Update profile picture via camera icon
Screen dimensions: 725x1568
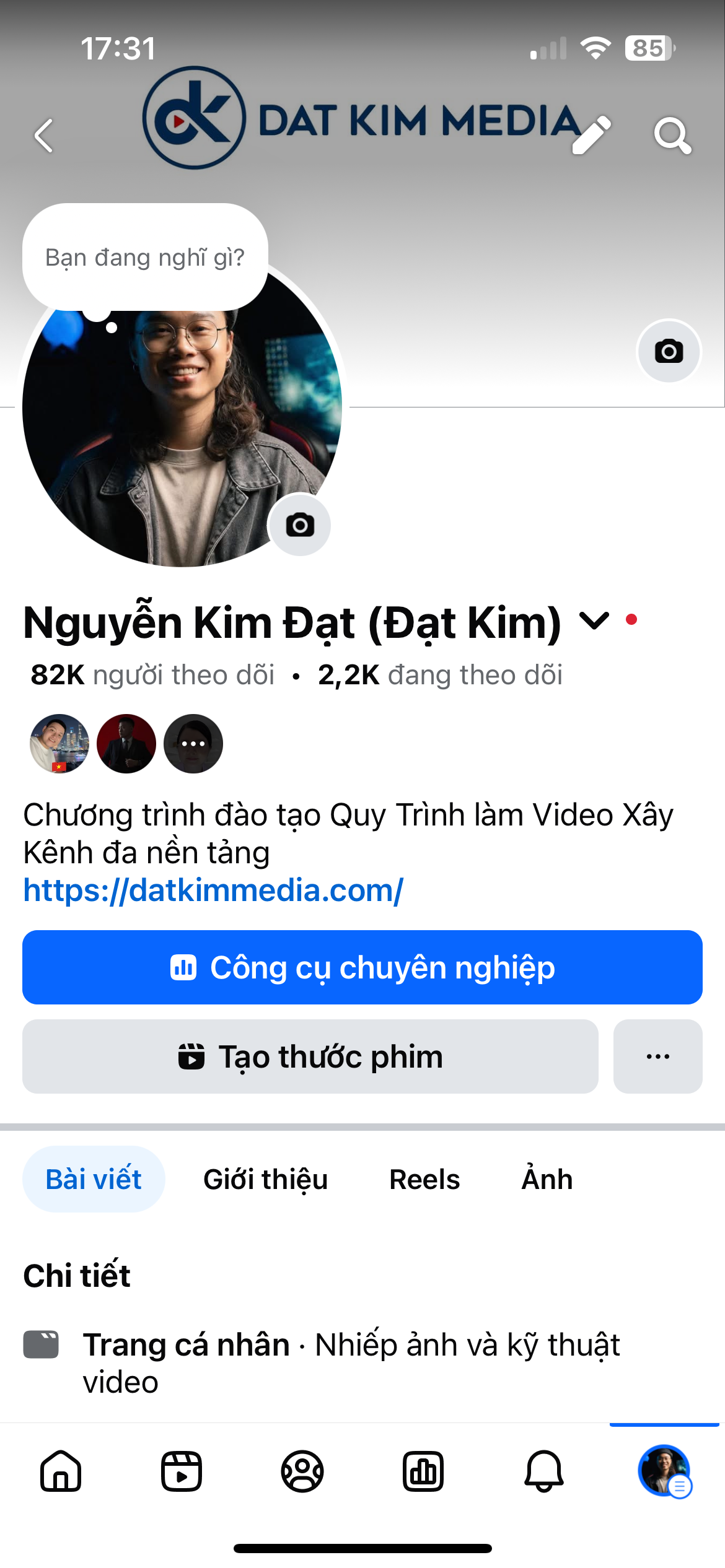pyautogui.click(x=300, y=525)
